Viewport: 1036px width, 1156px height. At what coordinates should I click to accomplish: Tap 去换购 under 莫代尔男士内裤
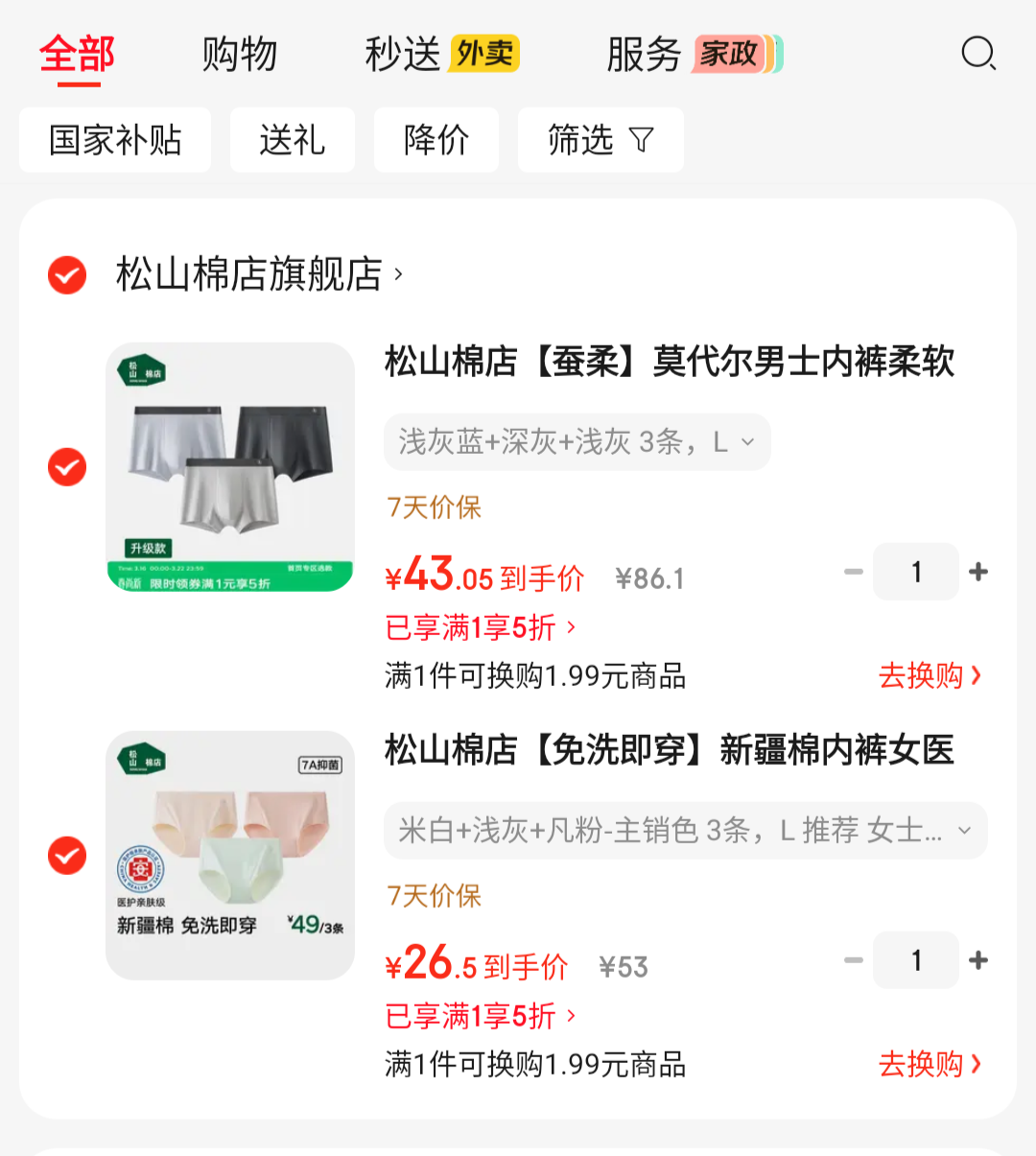point(929,676)
